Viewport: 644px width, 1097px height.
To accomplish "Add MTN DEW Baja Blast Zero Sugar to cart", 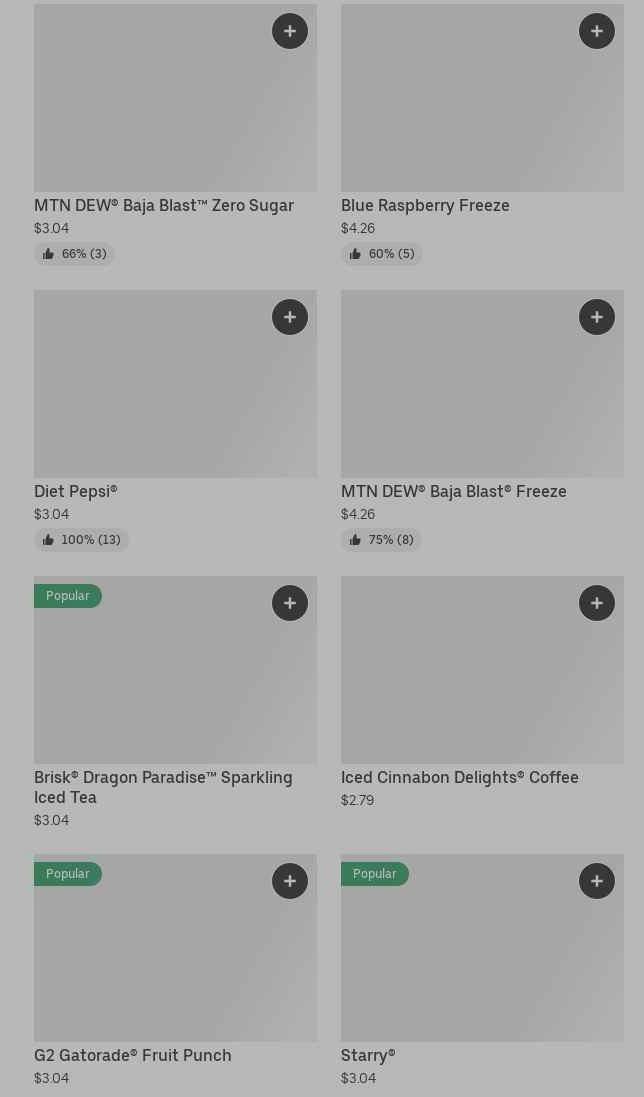I will point(289,31).
